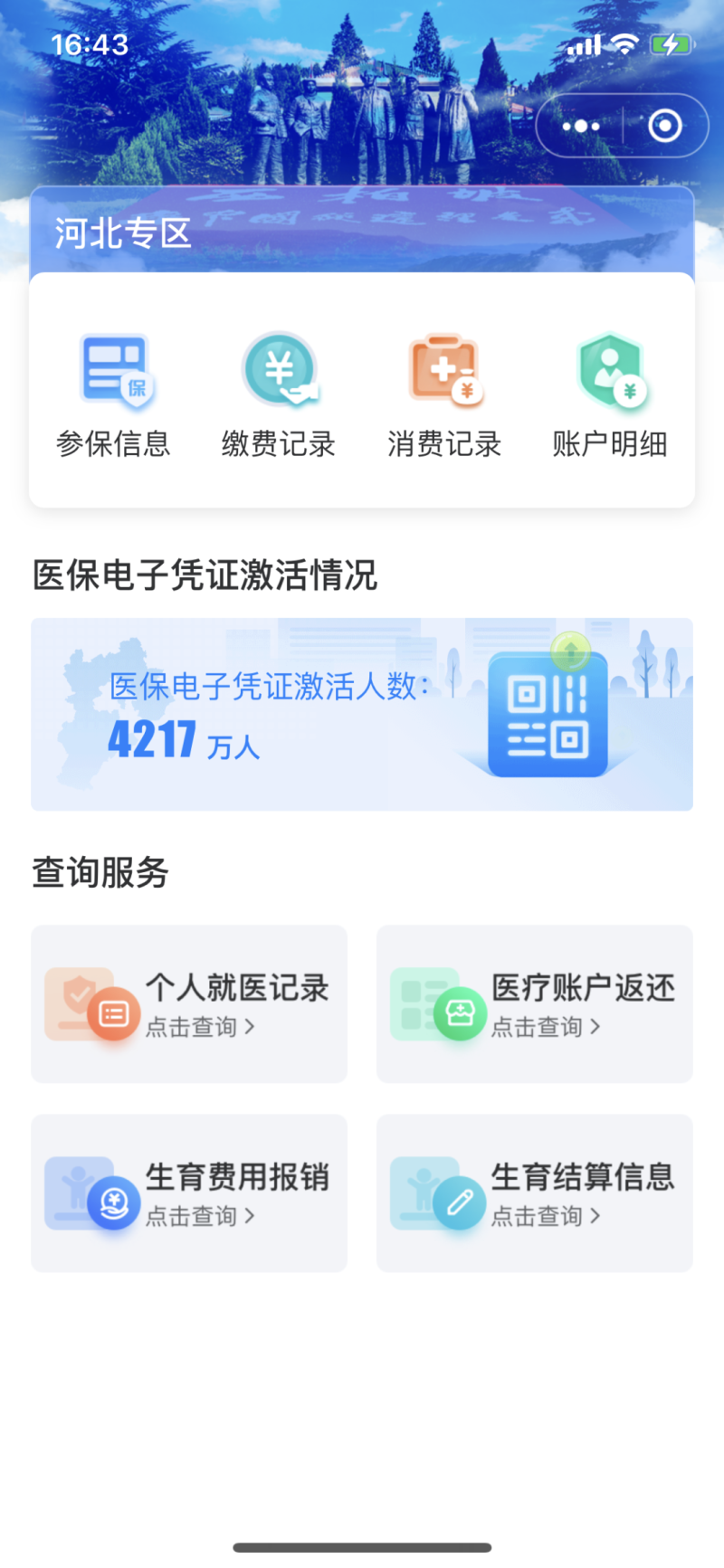This screenshot has height=1568, width=724.
Task: View 生育结算信息 settlement info
Action: click(535, 1193)
